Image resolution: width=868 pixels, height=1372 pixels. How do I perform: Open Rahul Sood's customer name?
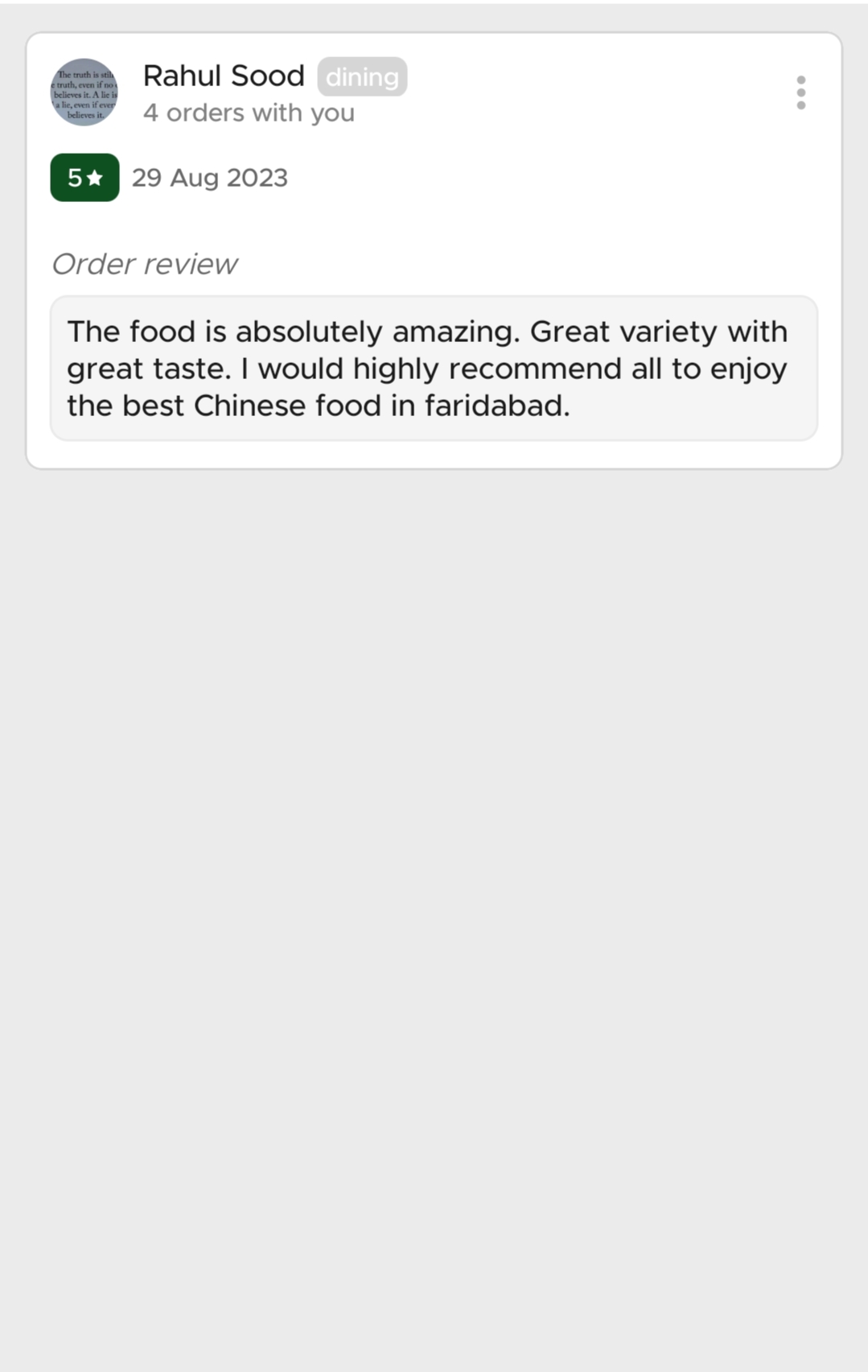pyautogui.click(x=224, y=76)
